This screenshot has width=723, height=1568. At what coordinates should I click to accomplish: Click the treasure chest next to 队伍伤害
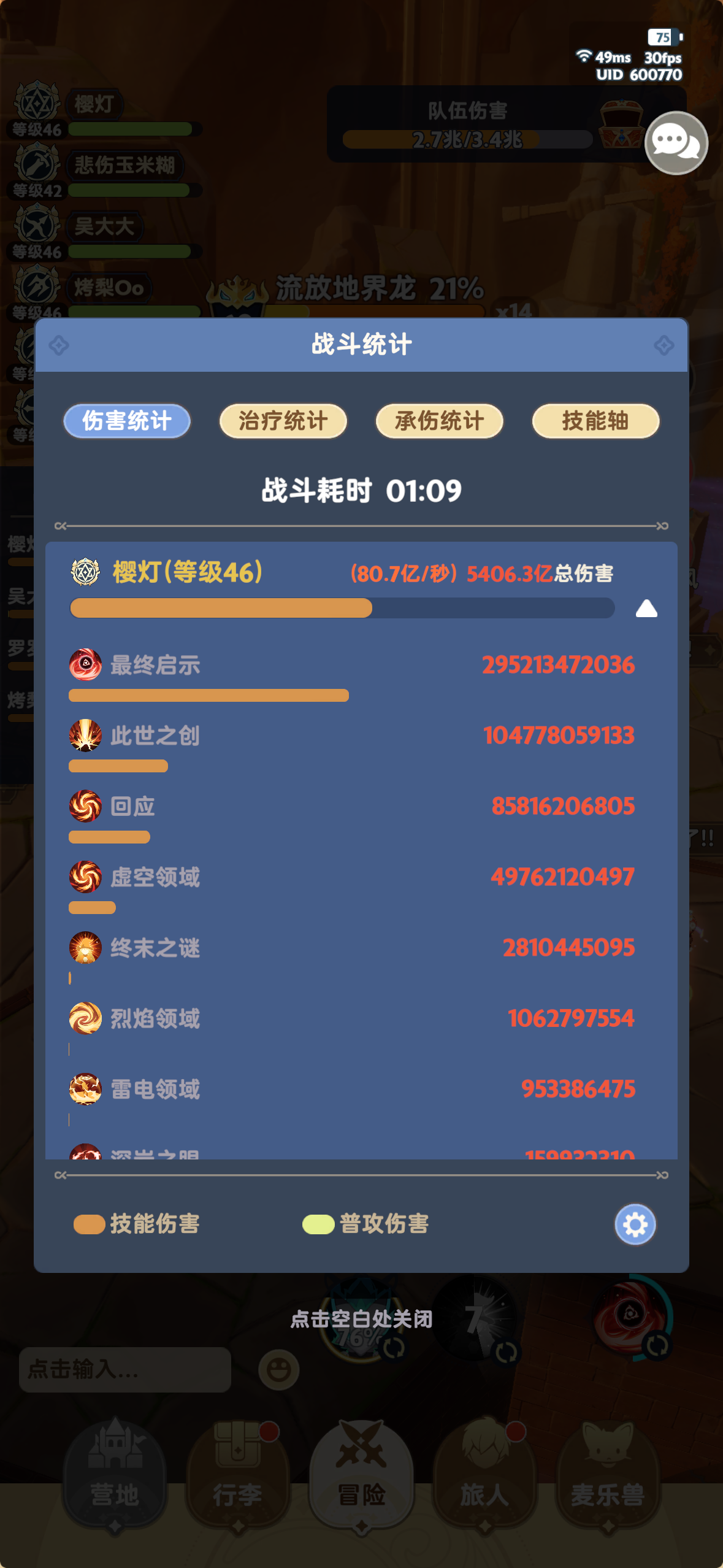[621, 134]
